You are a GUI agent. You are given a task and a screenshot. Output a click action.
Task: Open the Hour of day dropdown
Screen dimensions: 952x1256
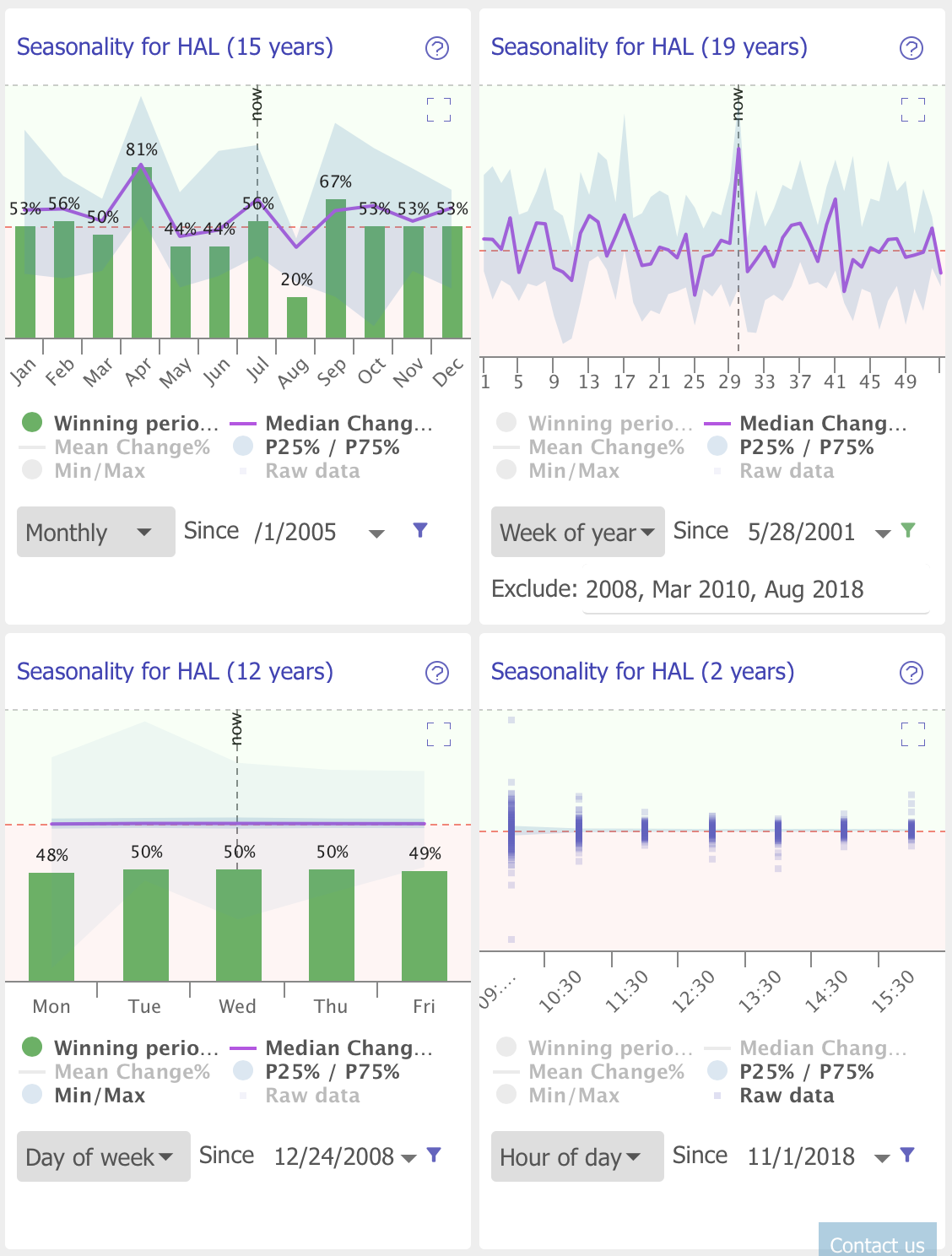[576, 1156]
